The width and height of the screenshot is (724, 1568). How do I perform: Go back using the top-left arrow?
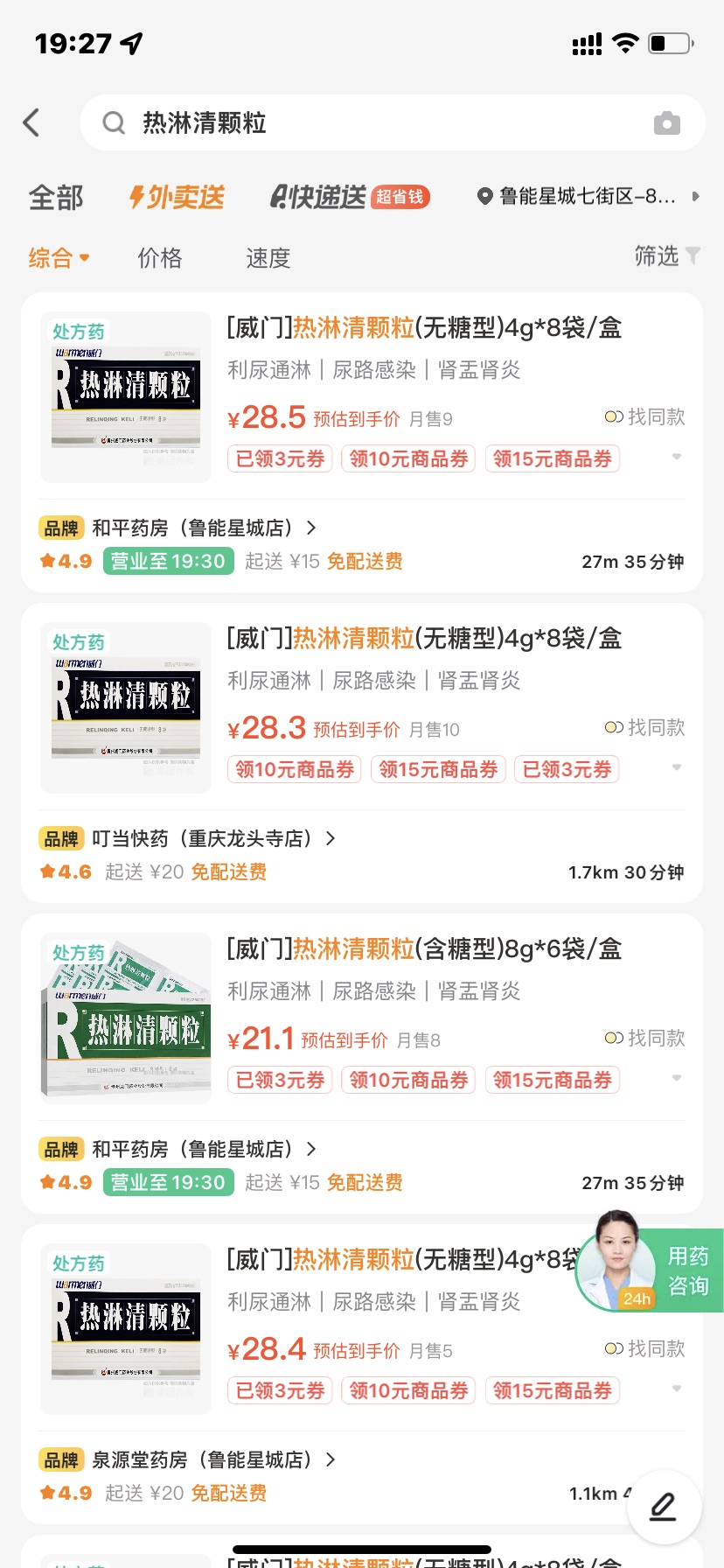click(x=31, y=122)
